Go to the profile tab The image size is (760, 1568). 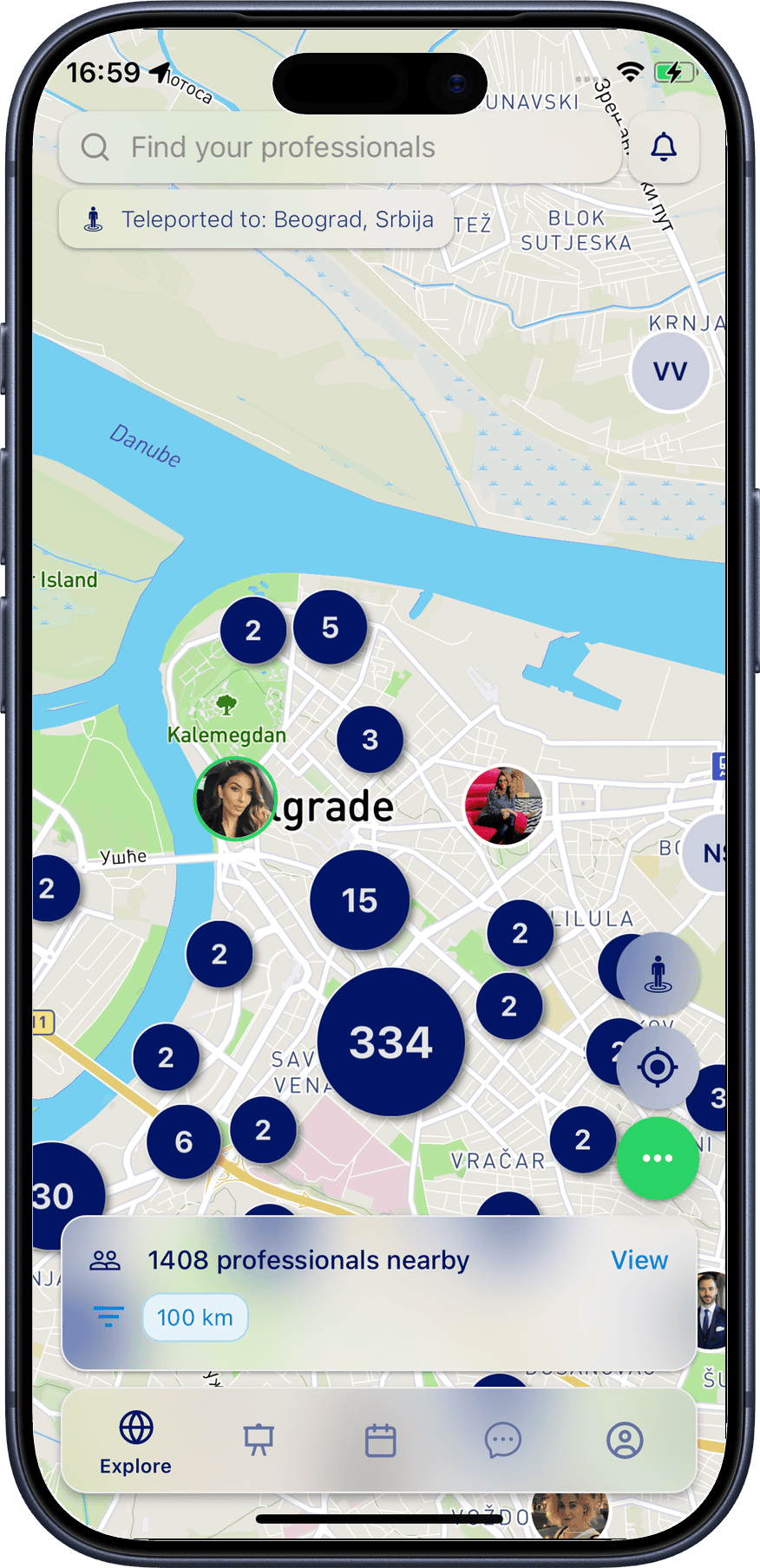(x=625, y=1441)
